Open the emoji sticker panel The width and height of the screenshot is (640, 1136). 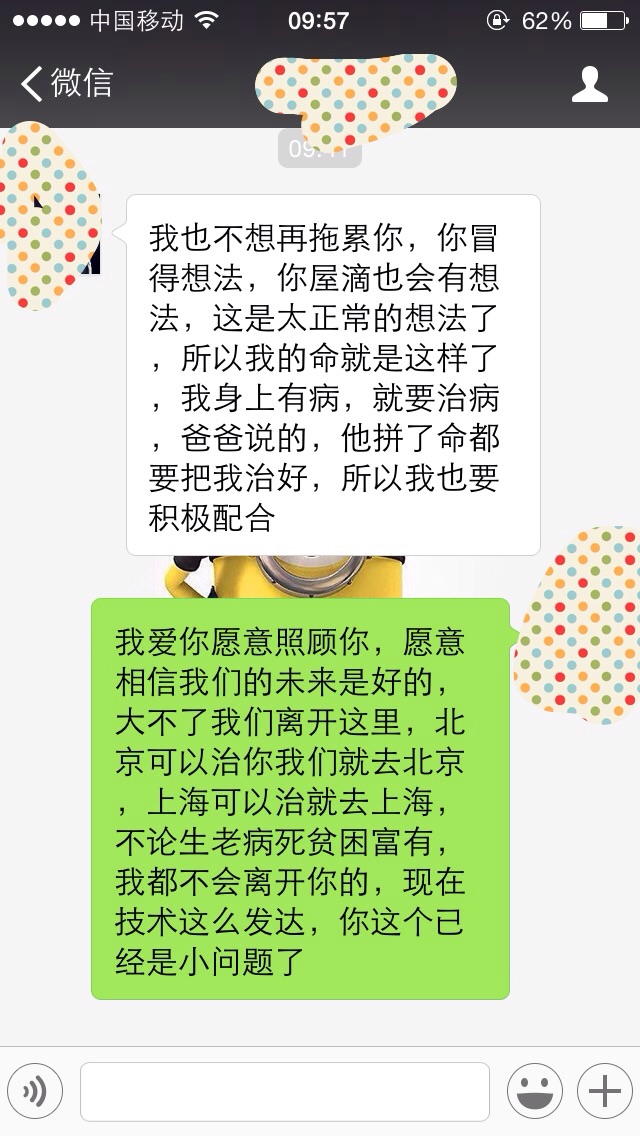[x=533, y=1092]
